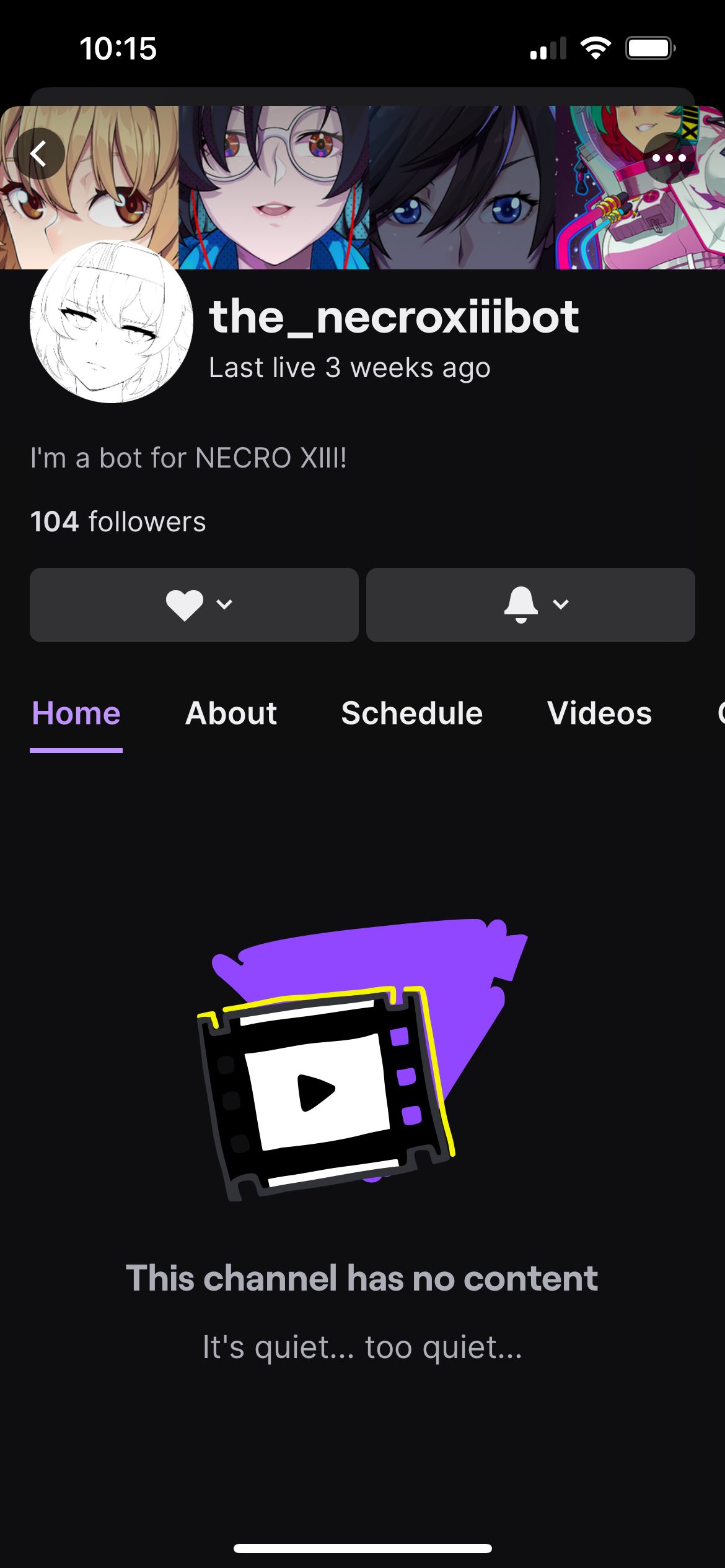The width and height of the screenshot is (725, 1568).
Task: Switch to the Schedule tab
Action: [x=412, y=713]
